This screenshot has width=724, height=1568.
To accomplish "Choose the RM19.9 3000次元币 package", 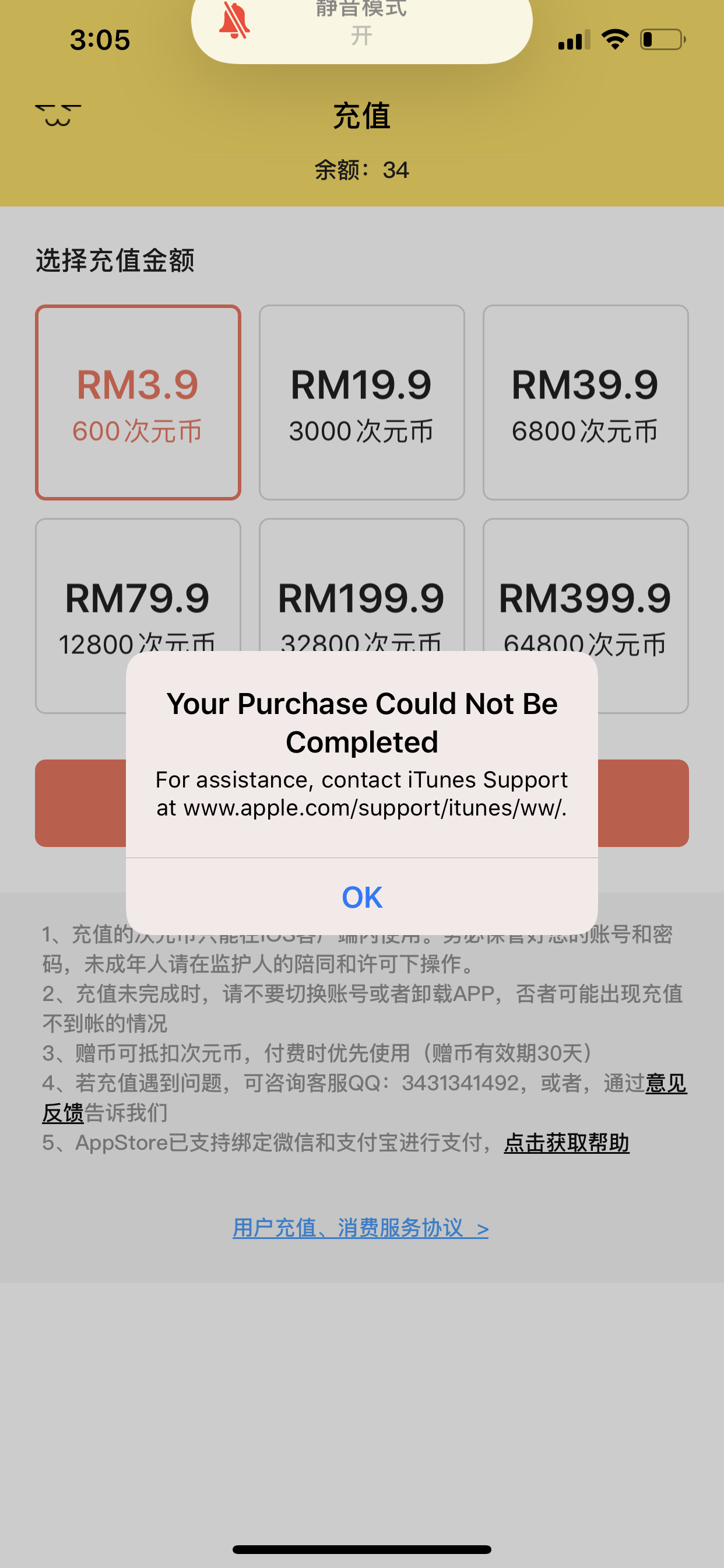I will (x=362, y=402).
